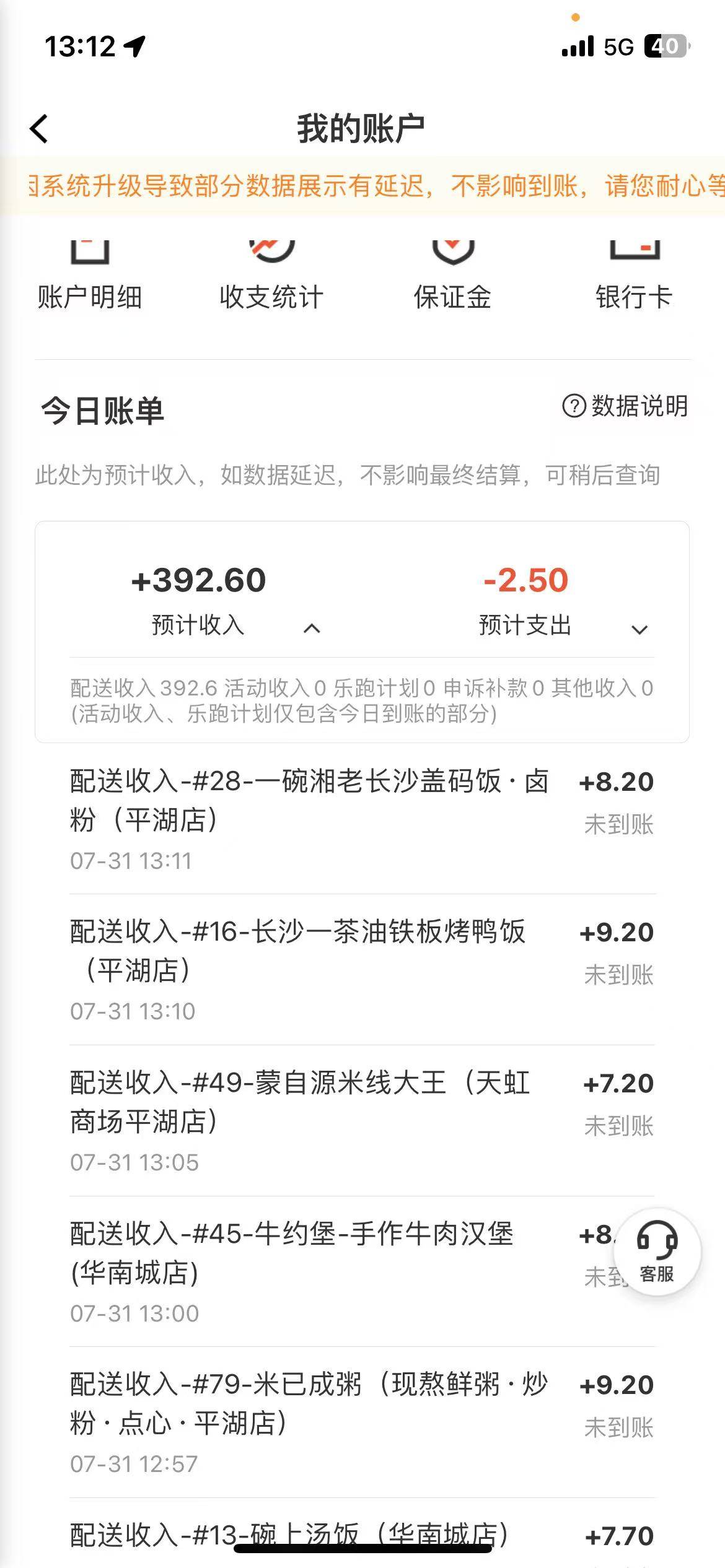The height and width of the screenshot is (1568, 725).
Task: Collapse the 预计收入 breakdown
Action: click(x=312, y=629)
